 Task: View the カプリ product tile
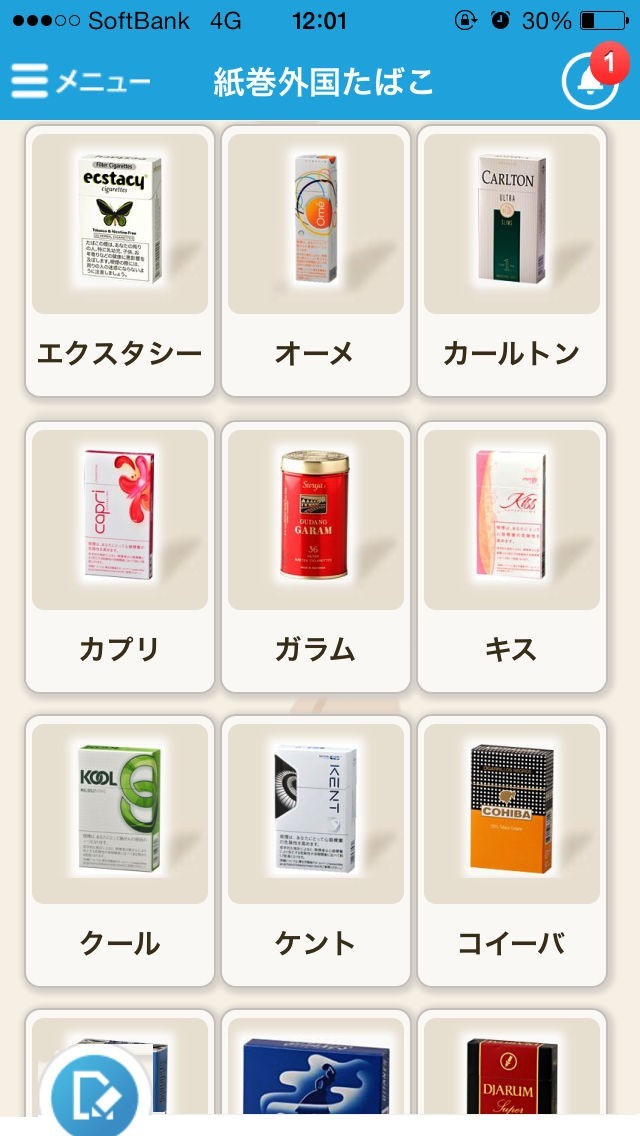coord(120,556)
